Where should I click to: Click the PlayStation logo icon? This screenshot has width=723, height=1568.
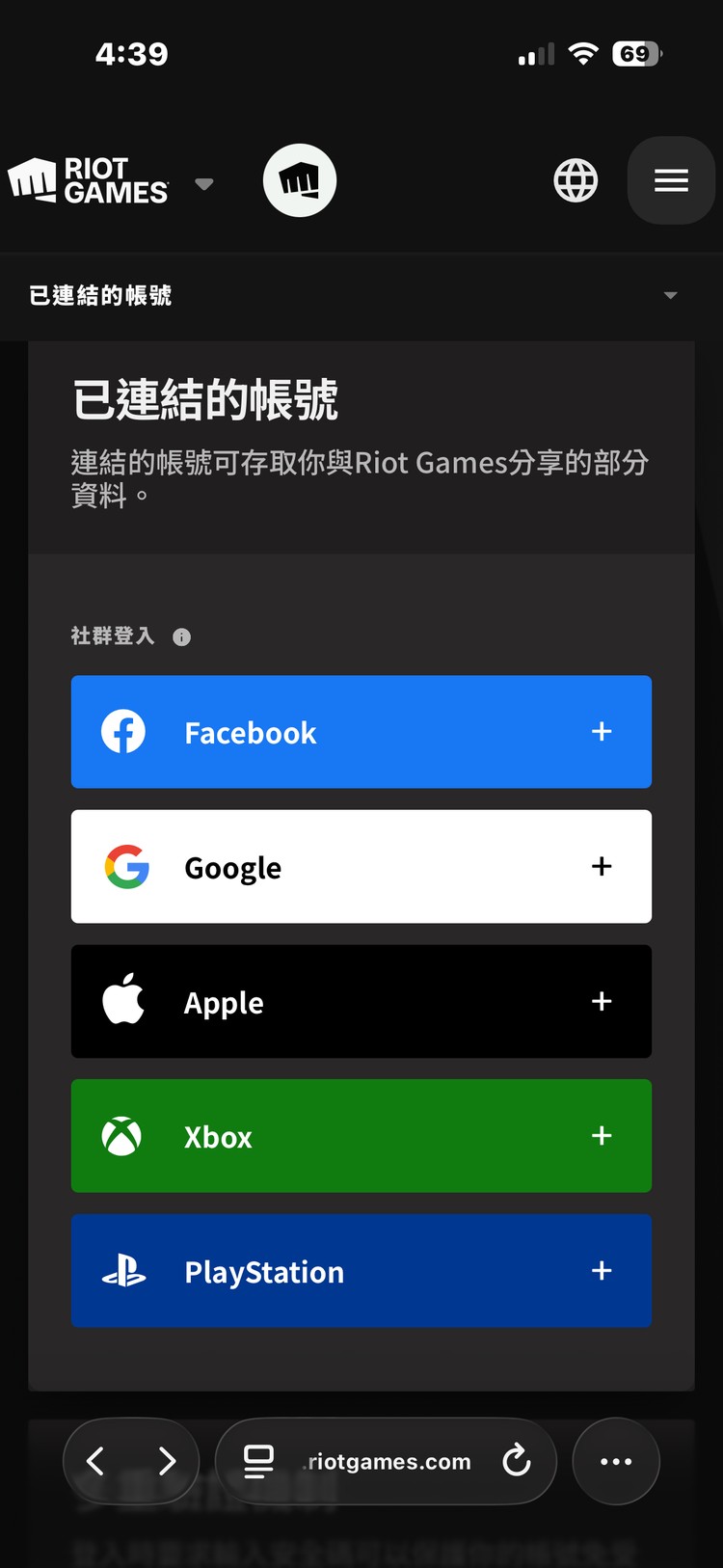tap(122, 1271)
